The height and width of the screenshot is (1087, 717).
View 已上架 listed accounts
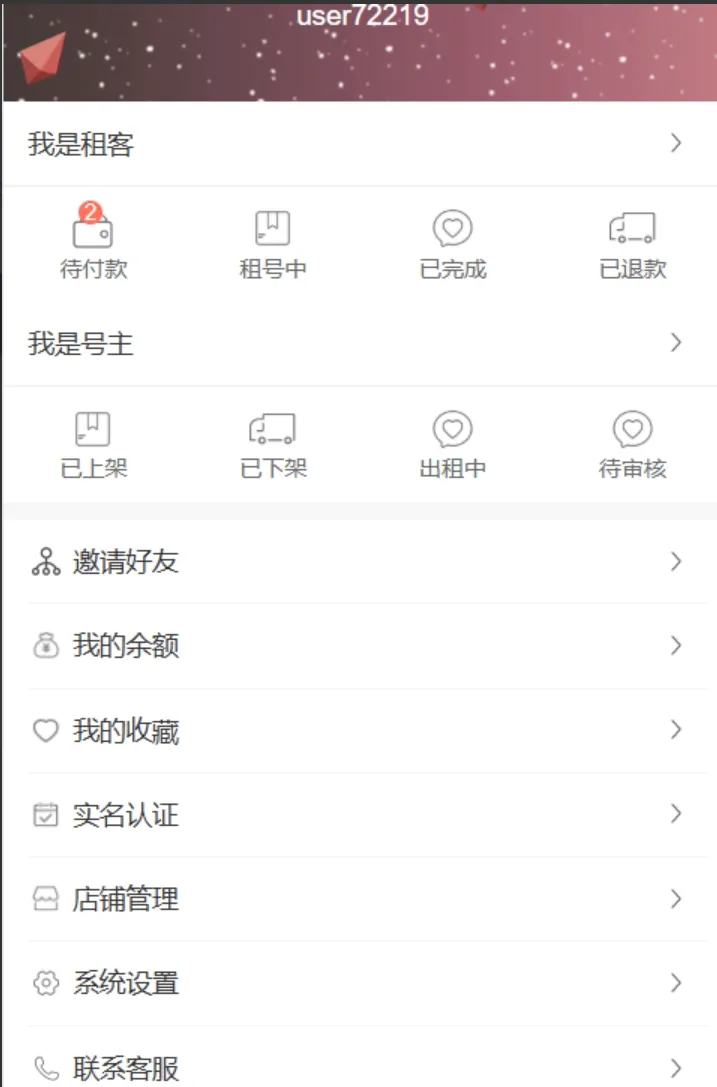(93, 445)
